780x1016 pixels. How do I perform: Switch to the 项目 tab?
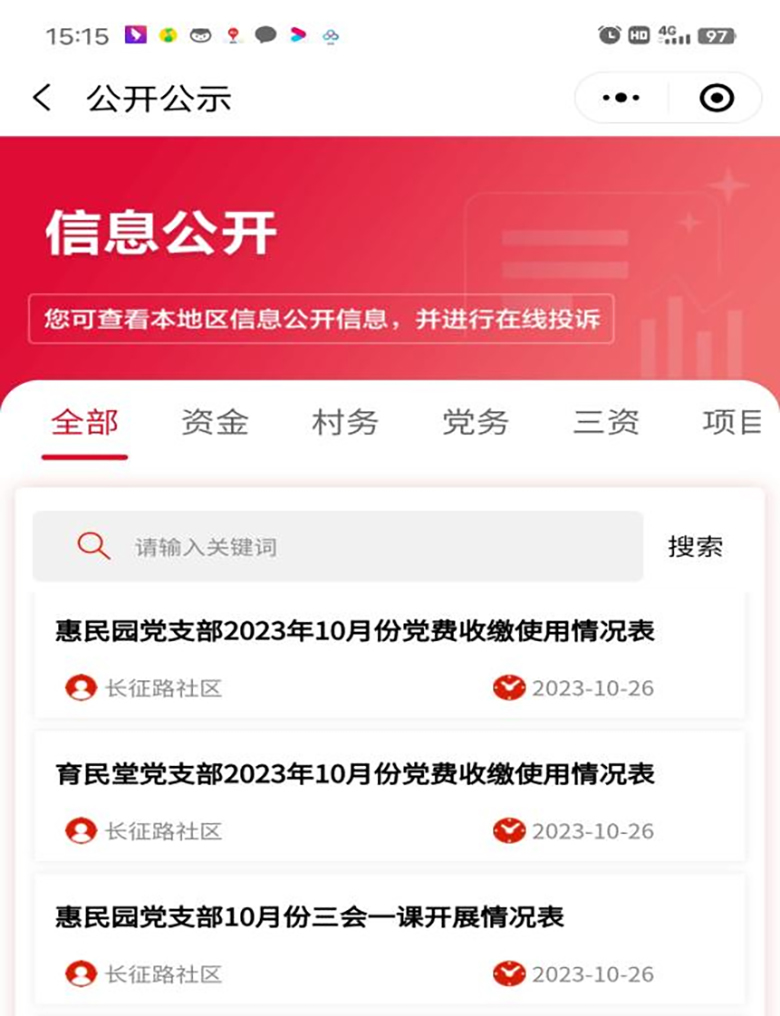[732, 422]
